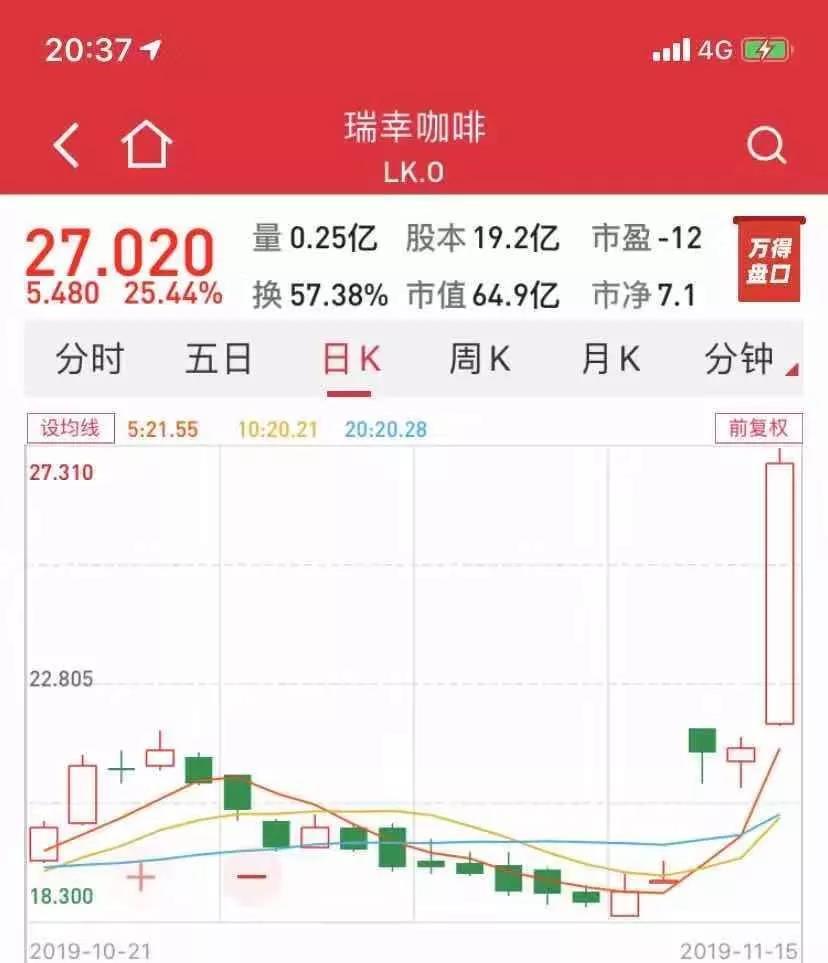Change the 前复权 adjustment mode
Screen dimensions: 828x963
[758, 428]
